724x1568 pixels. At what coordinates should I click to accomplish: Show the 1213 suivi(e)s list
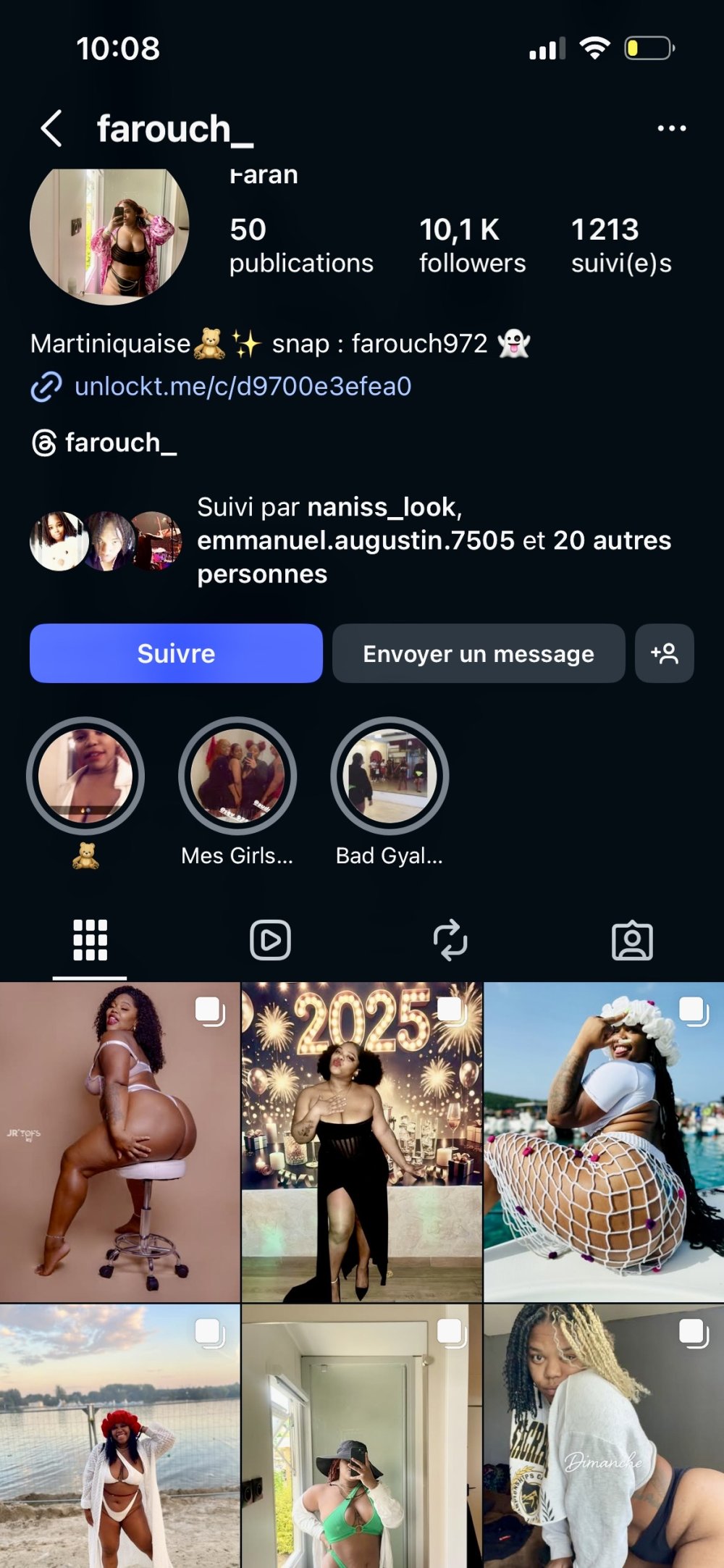tap(620, 246)
